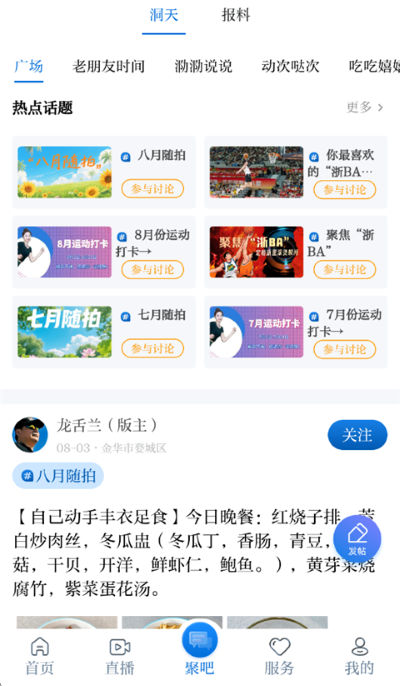Go to the 首页 home tab

click(x=40, y=656)
